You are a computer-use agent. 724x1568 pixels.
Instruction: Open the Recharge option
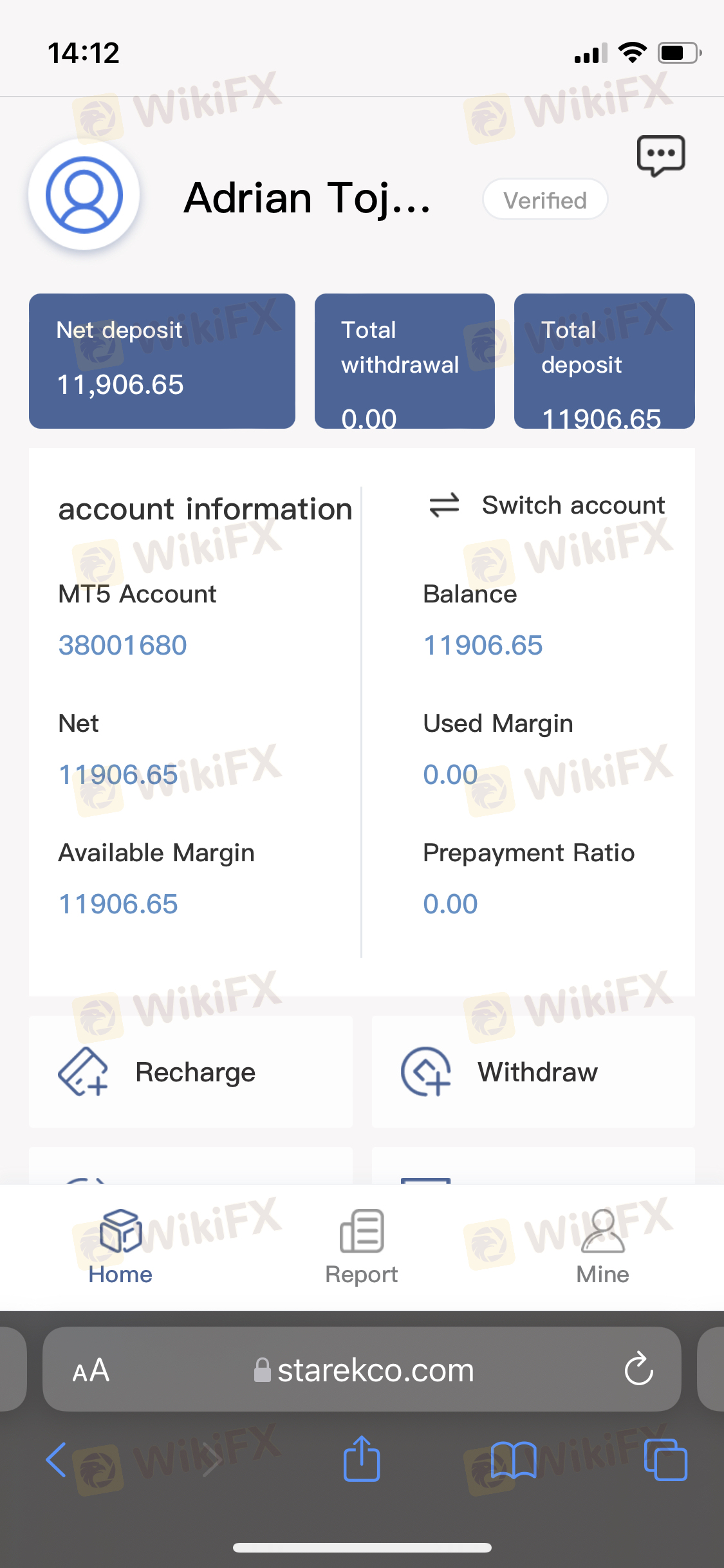[x=190, y=1072]
